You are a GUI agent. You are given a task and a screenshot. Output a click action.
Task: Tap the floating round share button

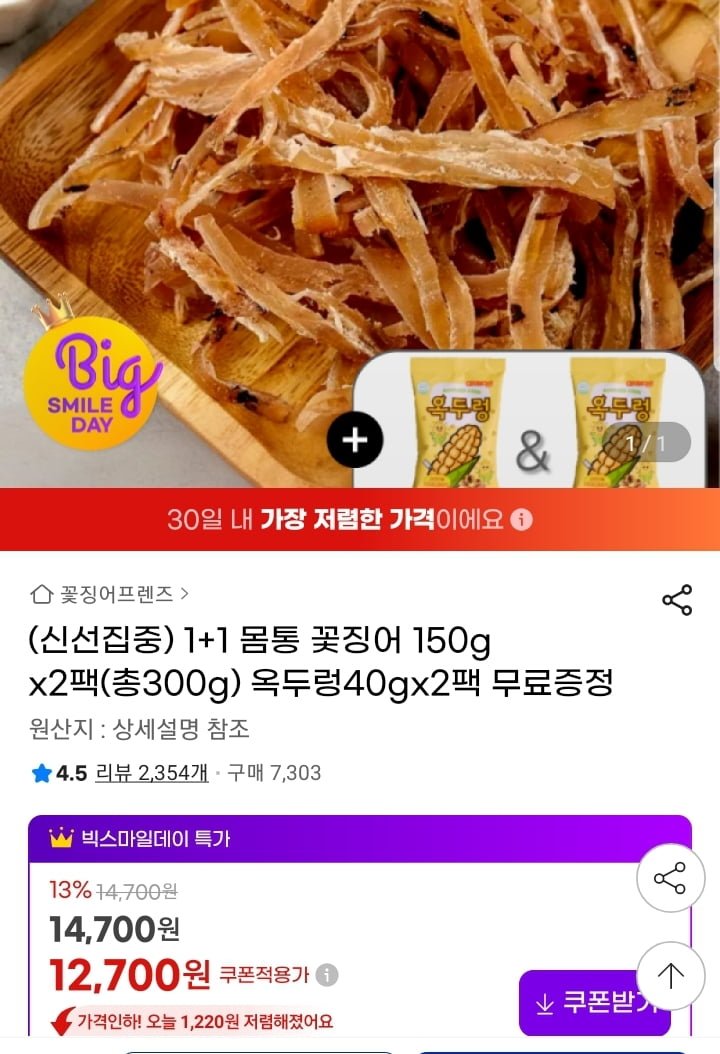(x=670, y=878)
